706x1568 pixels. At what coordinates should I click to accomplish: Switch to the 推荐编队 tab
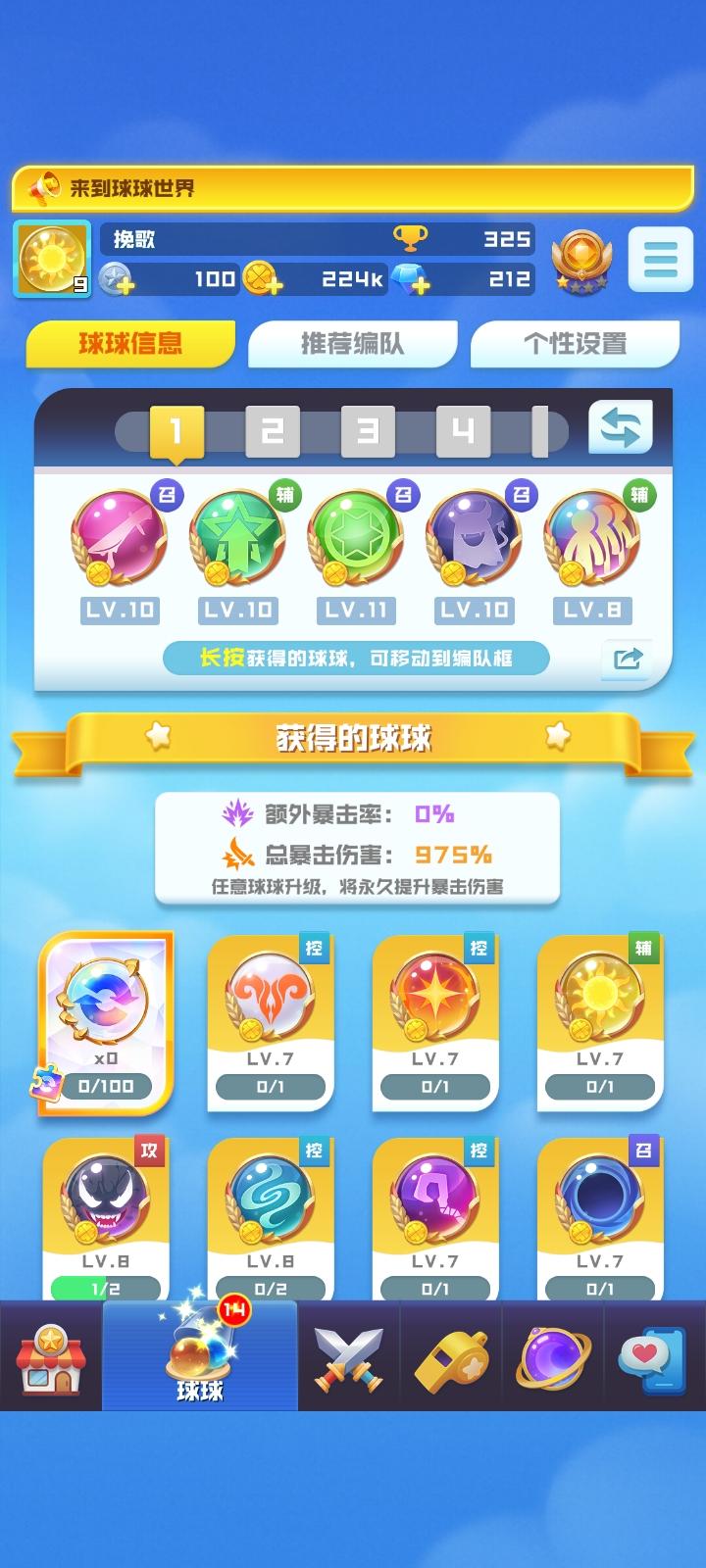click(354, 343)
